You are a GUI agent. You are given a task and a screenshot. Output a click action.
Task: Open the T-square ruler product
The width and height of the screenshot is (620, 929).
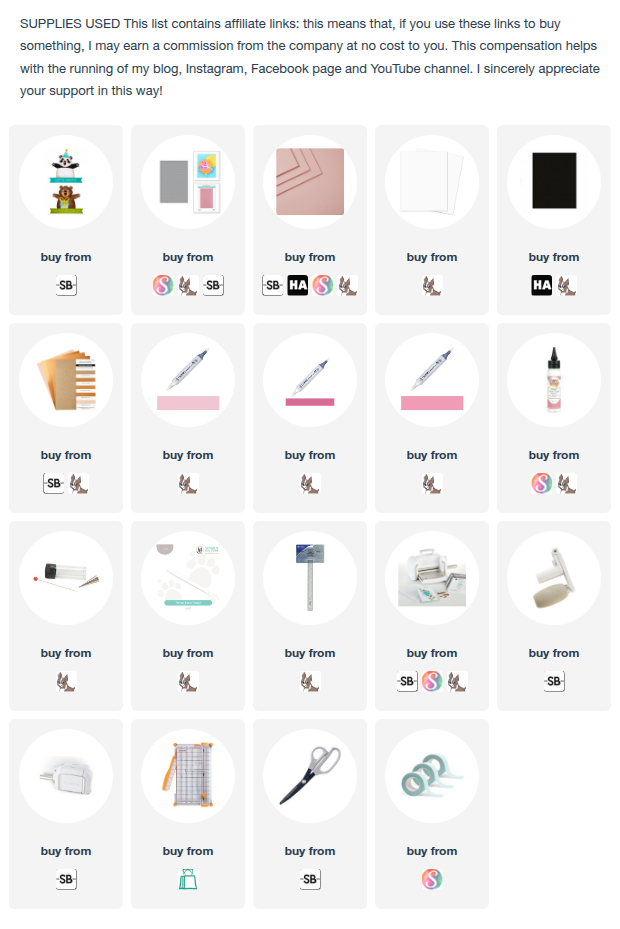coord(310,580)
